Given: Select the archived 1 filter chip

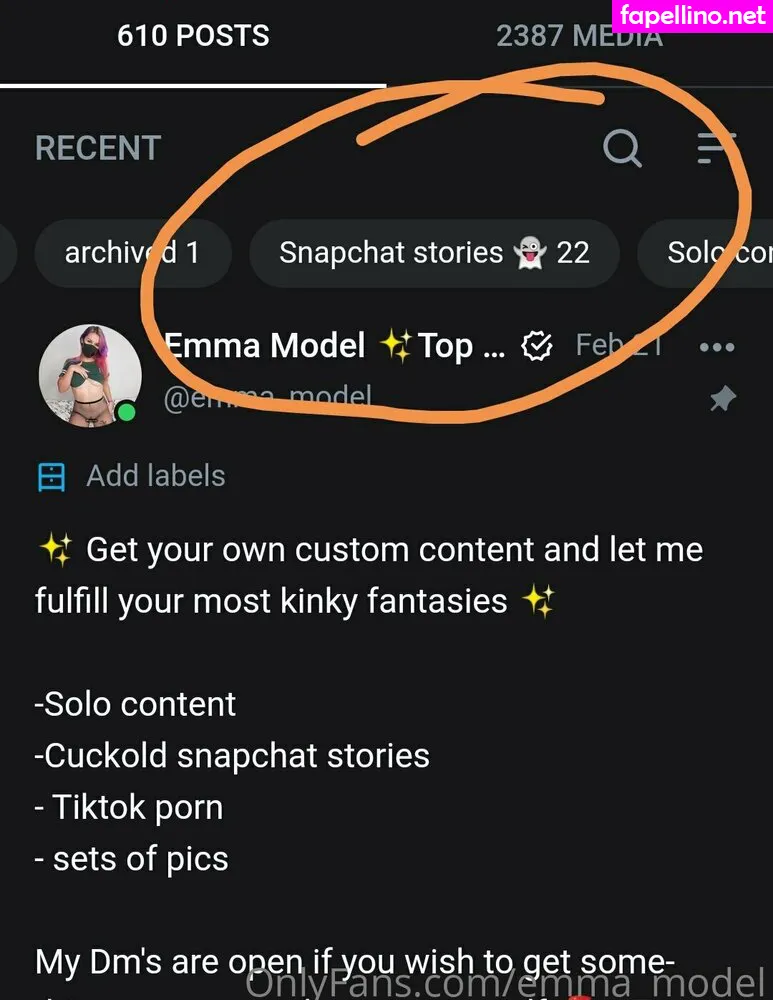Looking at the screenshot, I should 132,253.
